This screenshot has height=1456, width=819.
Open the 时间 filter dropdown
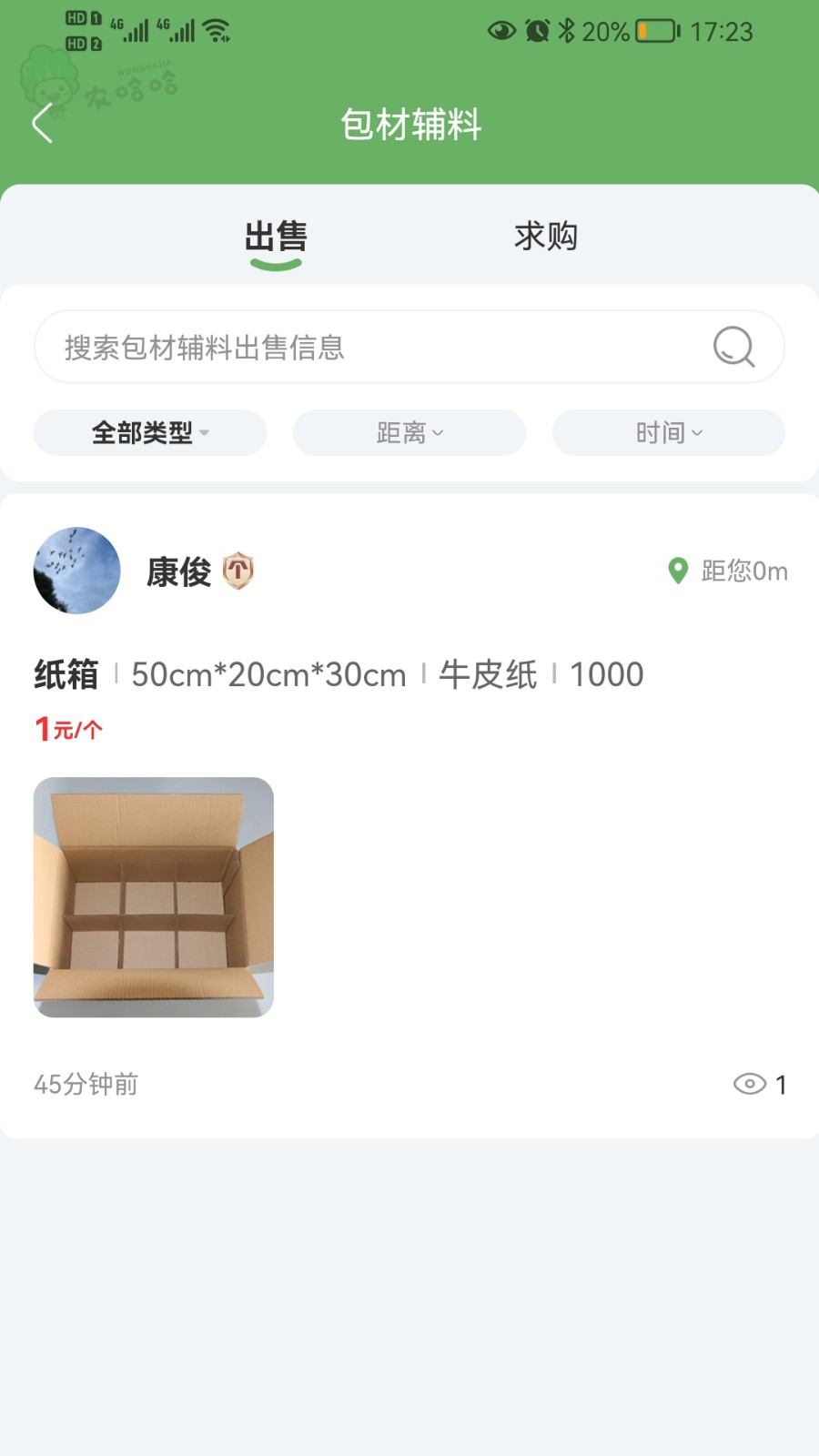[668, 433]
